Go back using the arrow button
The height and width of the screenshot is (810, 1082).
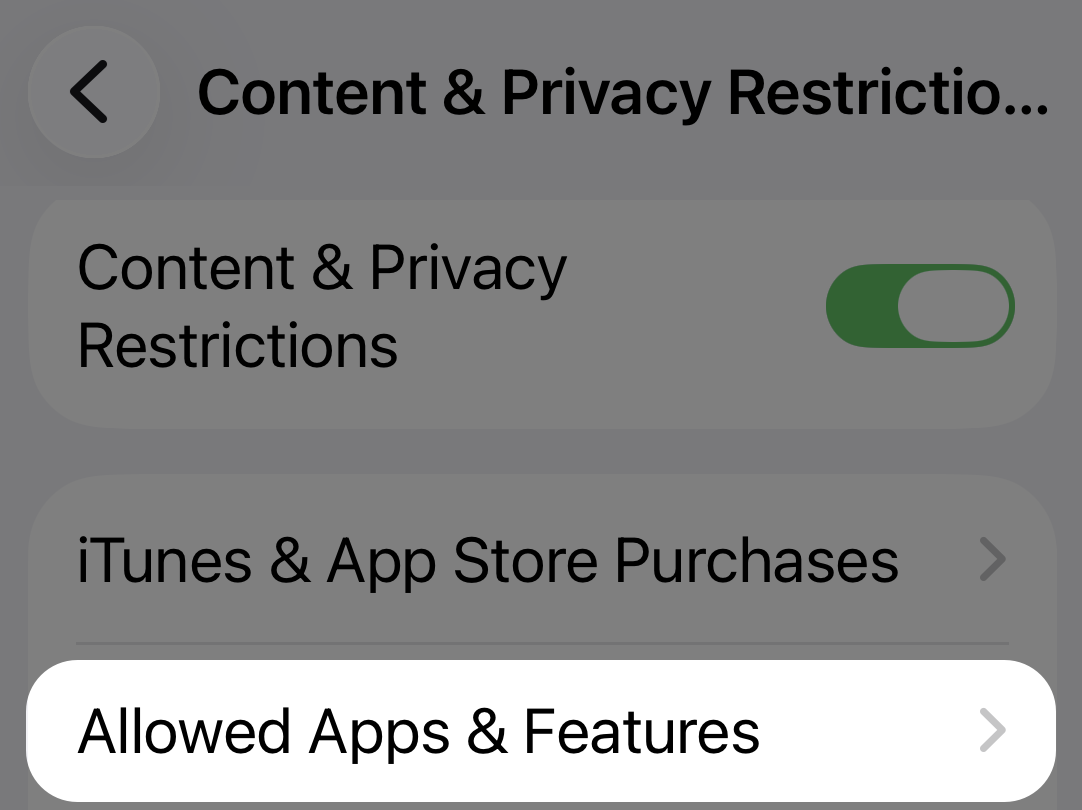pos(92,91)
